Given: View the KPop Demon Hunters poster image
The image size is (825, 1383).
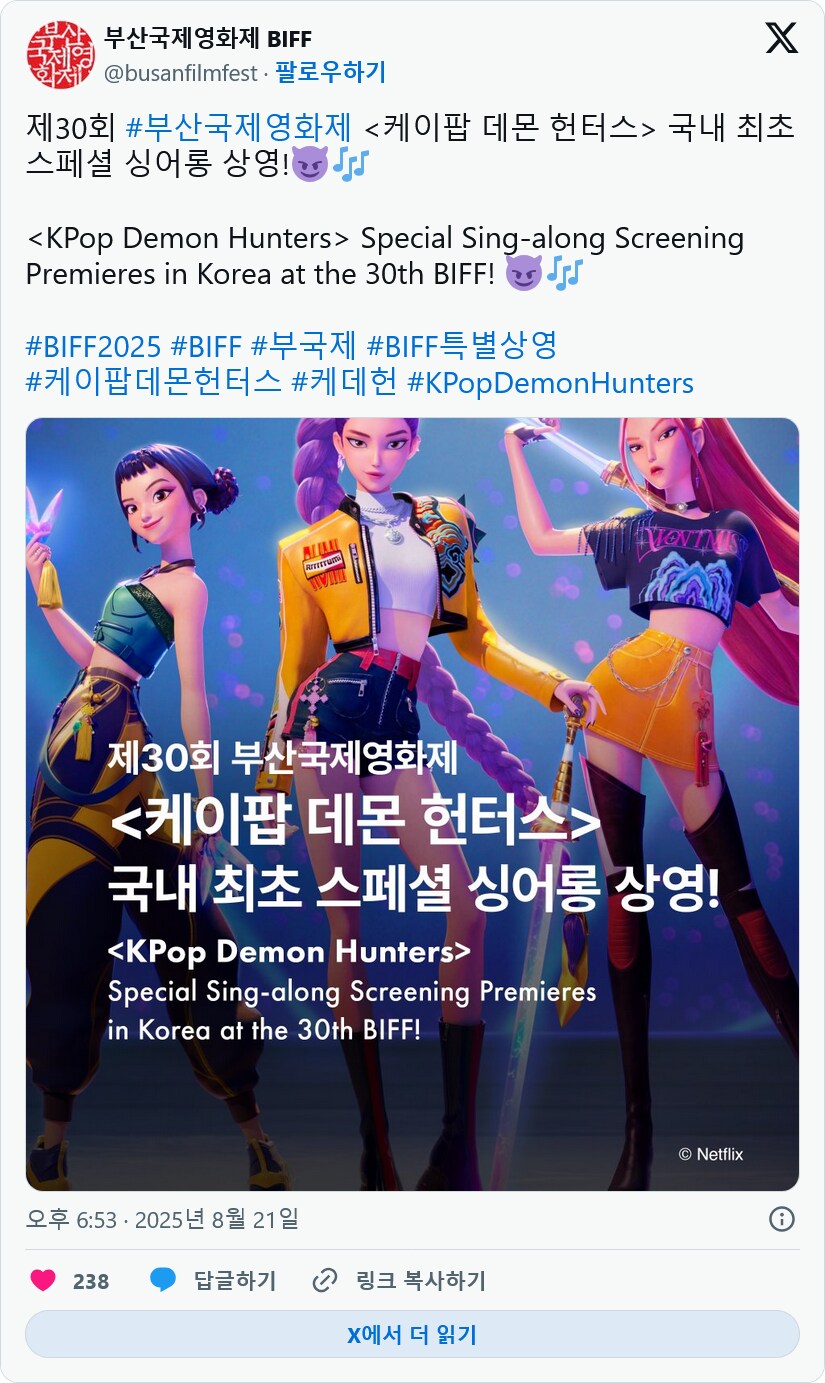Looking at the screenshot, I should pyautogui.click(x=412, y=803).
